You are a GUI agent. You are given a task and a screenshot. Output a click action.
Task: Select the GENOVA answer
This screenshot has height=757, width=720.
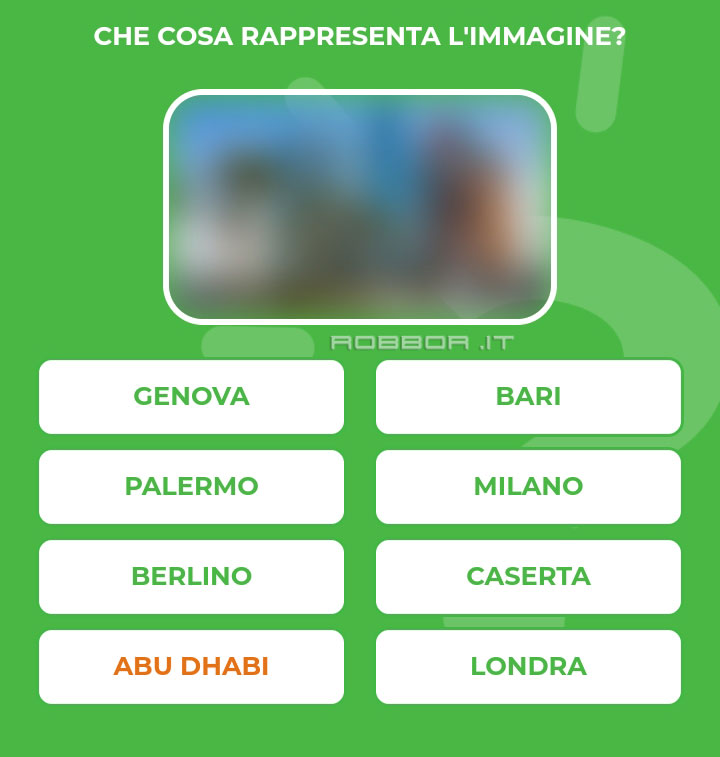(x=191, y=397)
